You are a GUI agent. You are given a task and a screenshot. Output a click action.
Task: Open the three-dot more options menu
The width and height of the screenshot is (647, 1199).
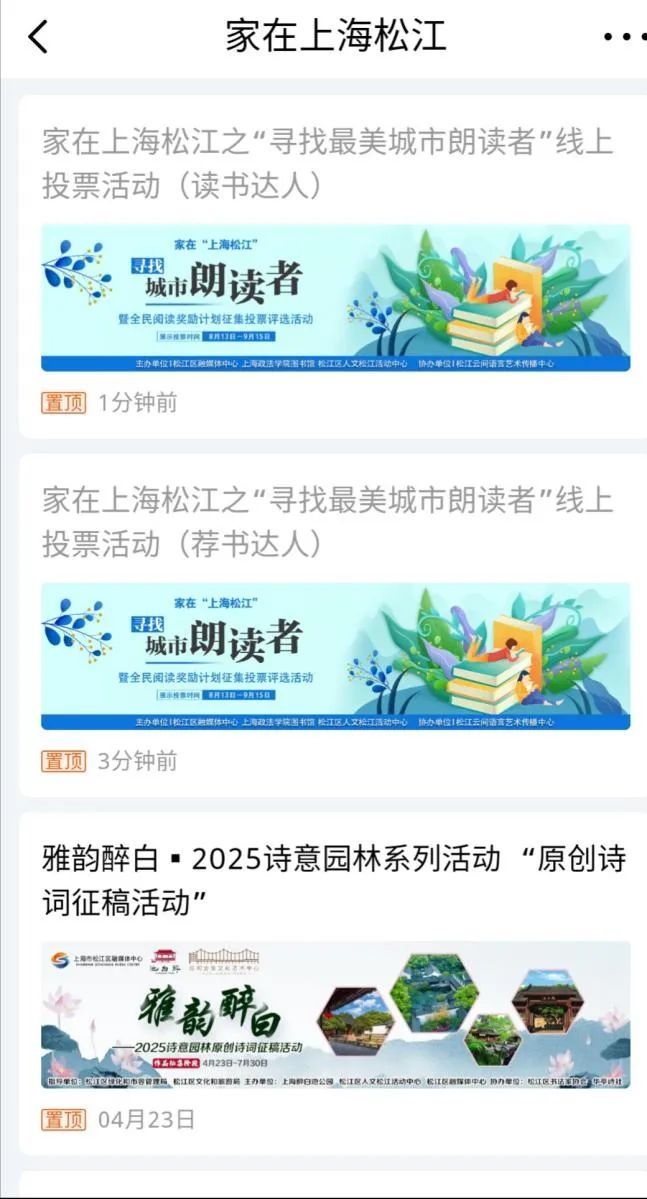[622, 37]
